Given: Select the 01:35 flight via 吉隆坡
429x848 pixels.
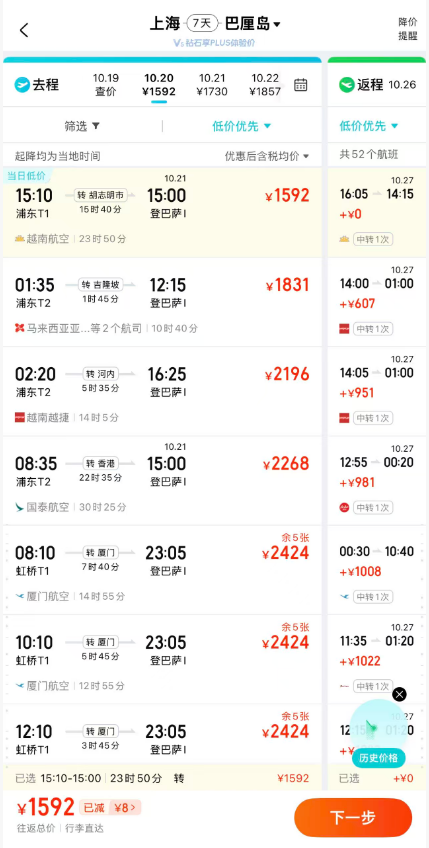Looking at the screenshot, I should [x=162, y=302].
